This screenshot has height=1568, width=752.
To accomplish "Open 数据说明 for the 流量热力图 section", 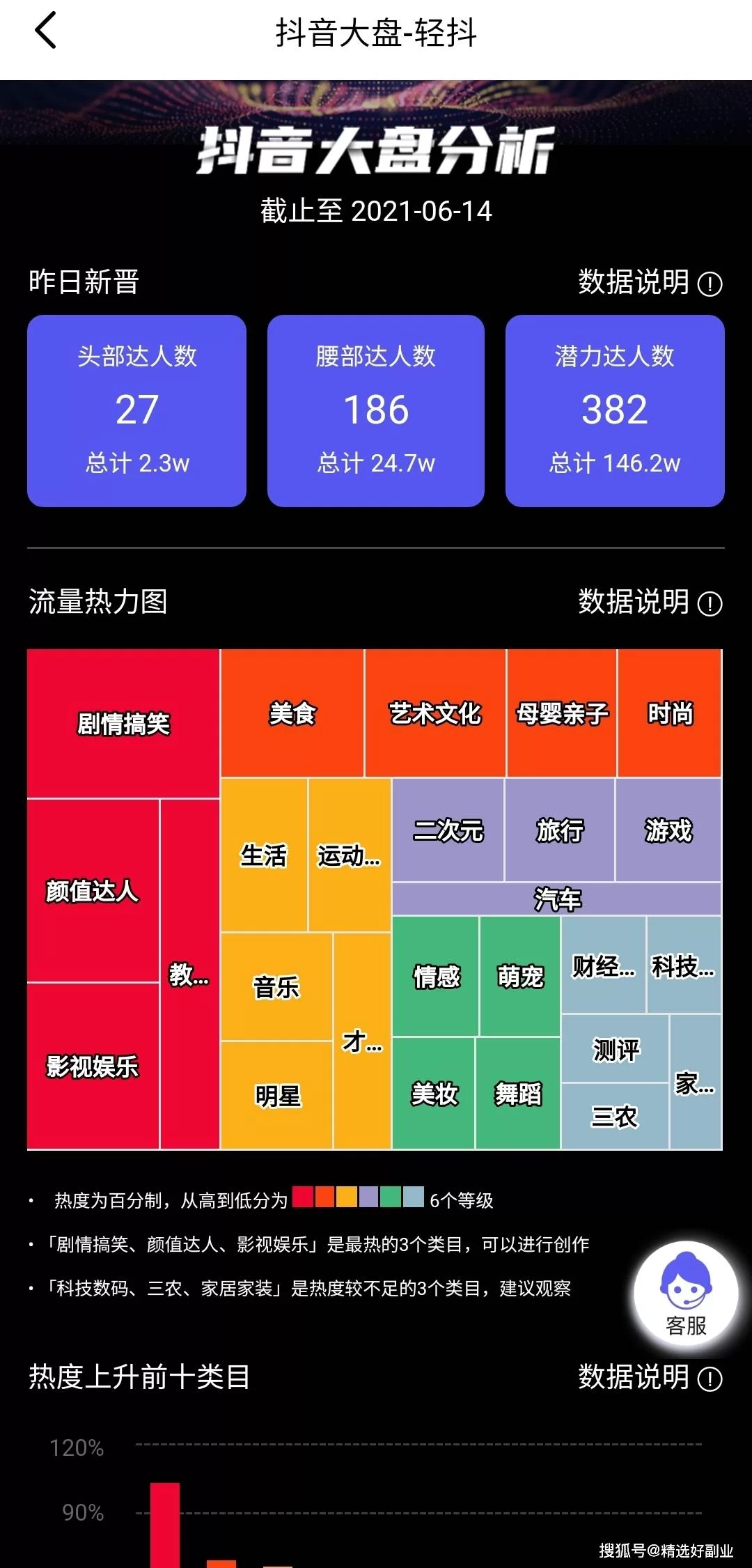I will click(x=650, y=603).
